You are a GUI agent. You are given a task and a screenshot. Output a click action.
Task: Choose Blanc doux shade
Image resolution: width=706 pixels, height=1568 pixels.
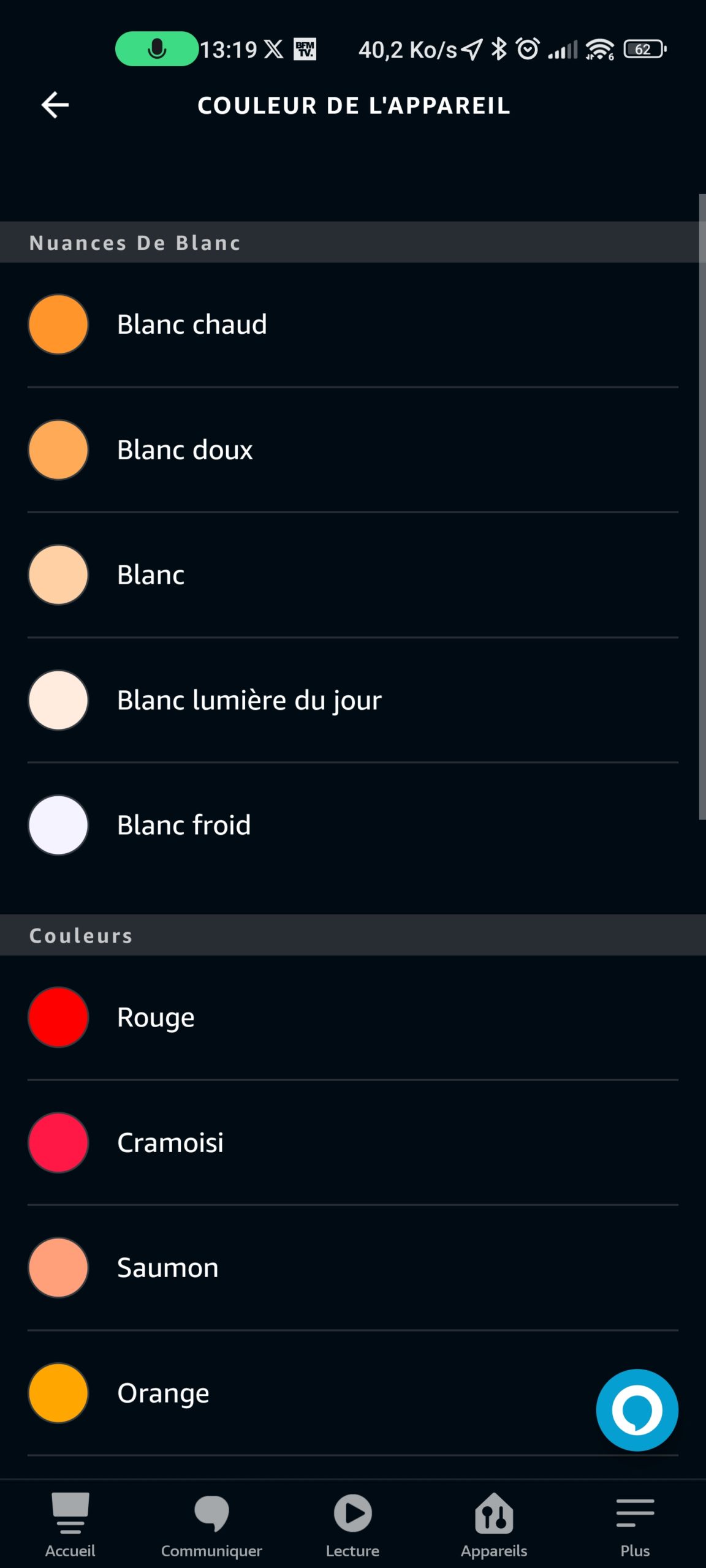[353, 450]
